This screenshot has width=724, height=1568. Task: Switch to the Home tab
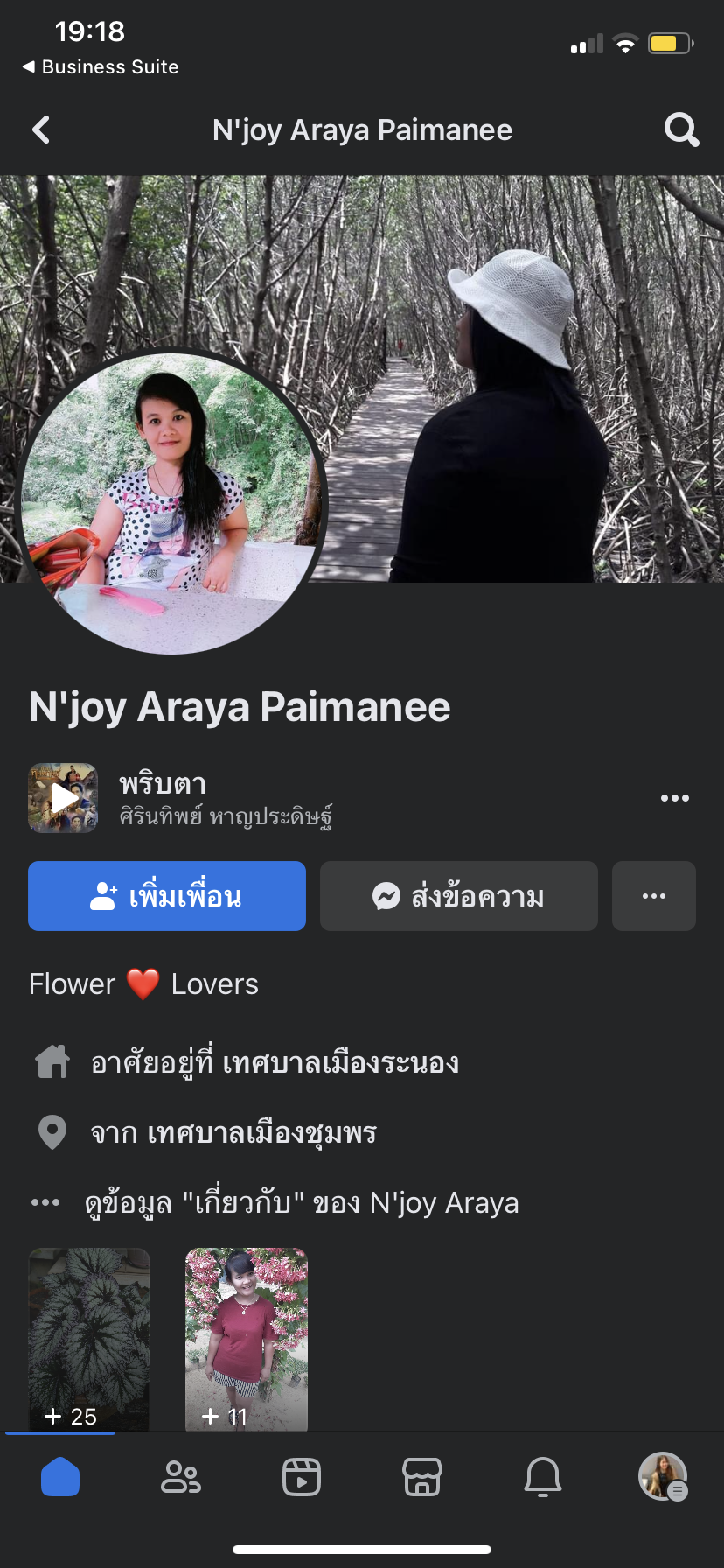pos(60,1477)
